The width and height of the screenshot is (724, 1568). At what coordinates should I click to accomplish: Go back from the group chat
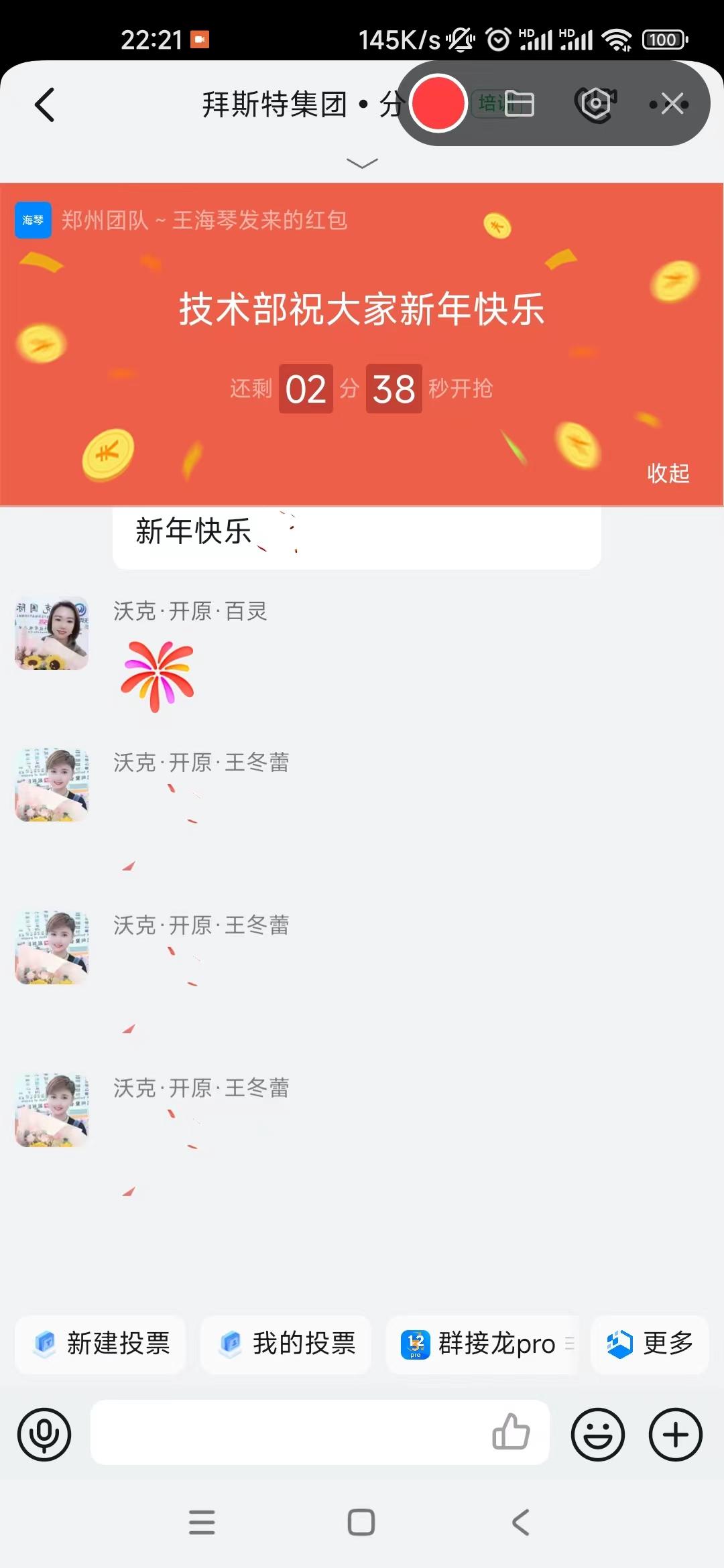44,105
